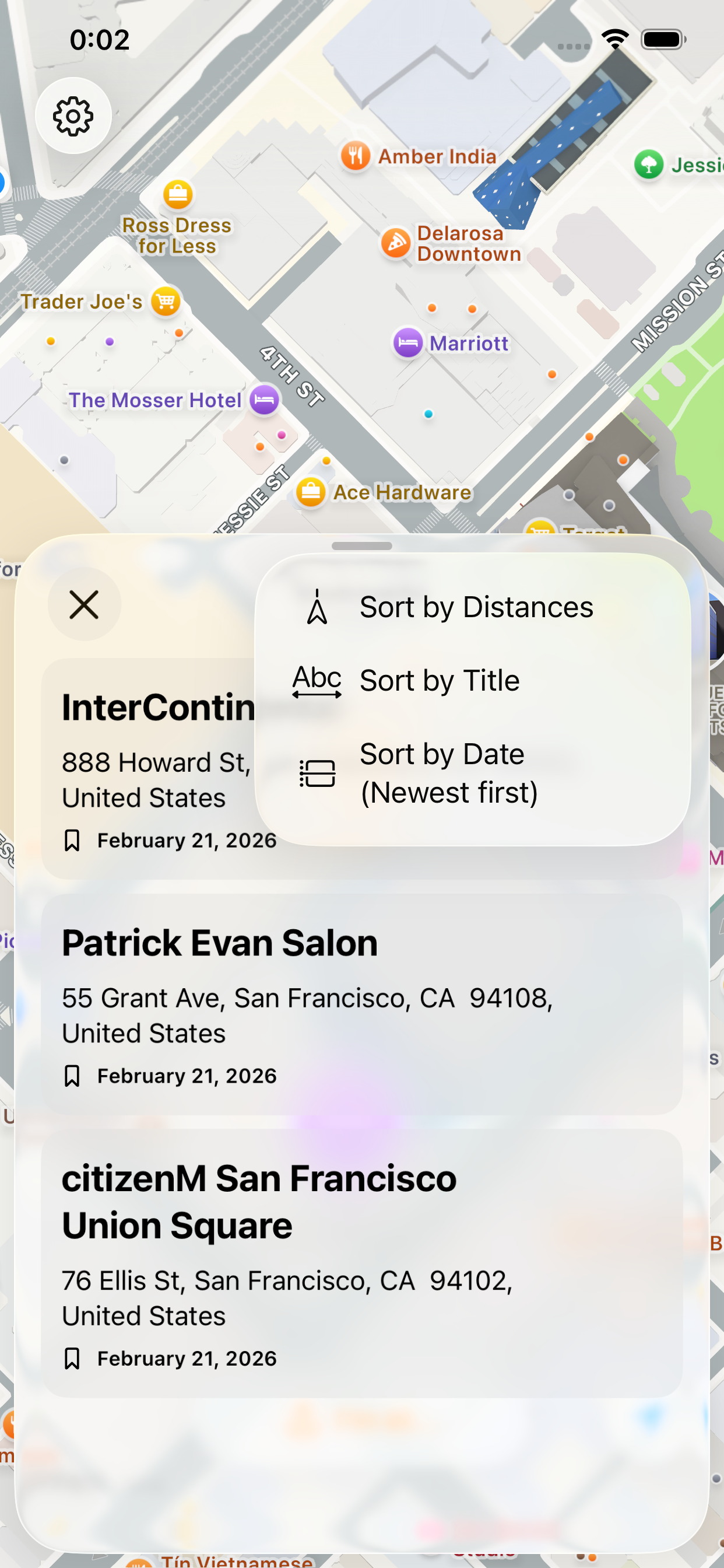Tap the Ross Dress for Less marker

178,195
